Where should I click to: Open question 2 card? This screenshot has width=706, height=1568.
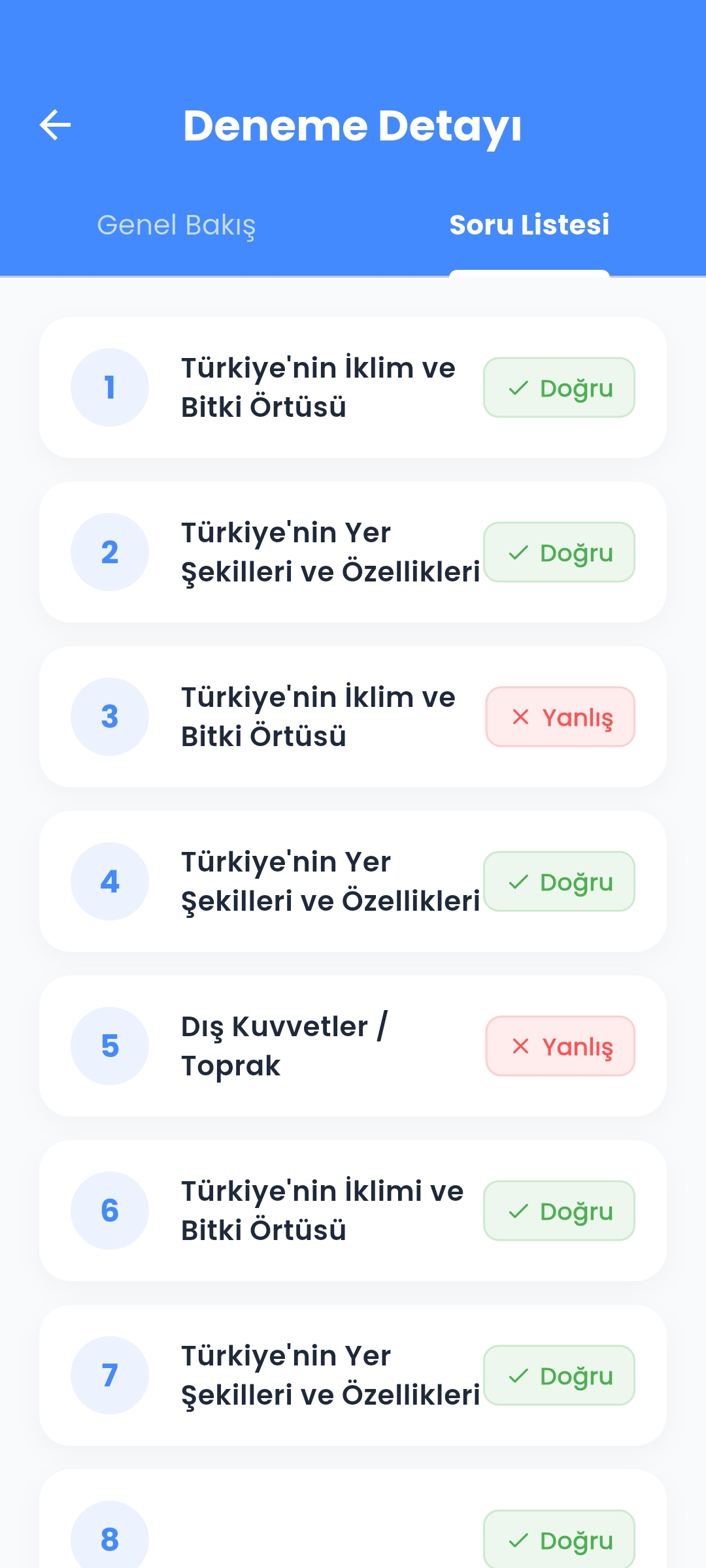(x=353, y=552)
